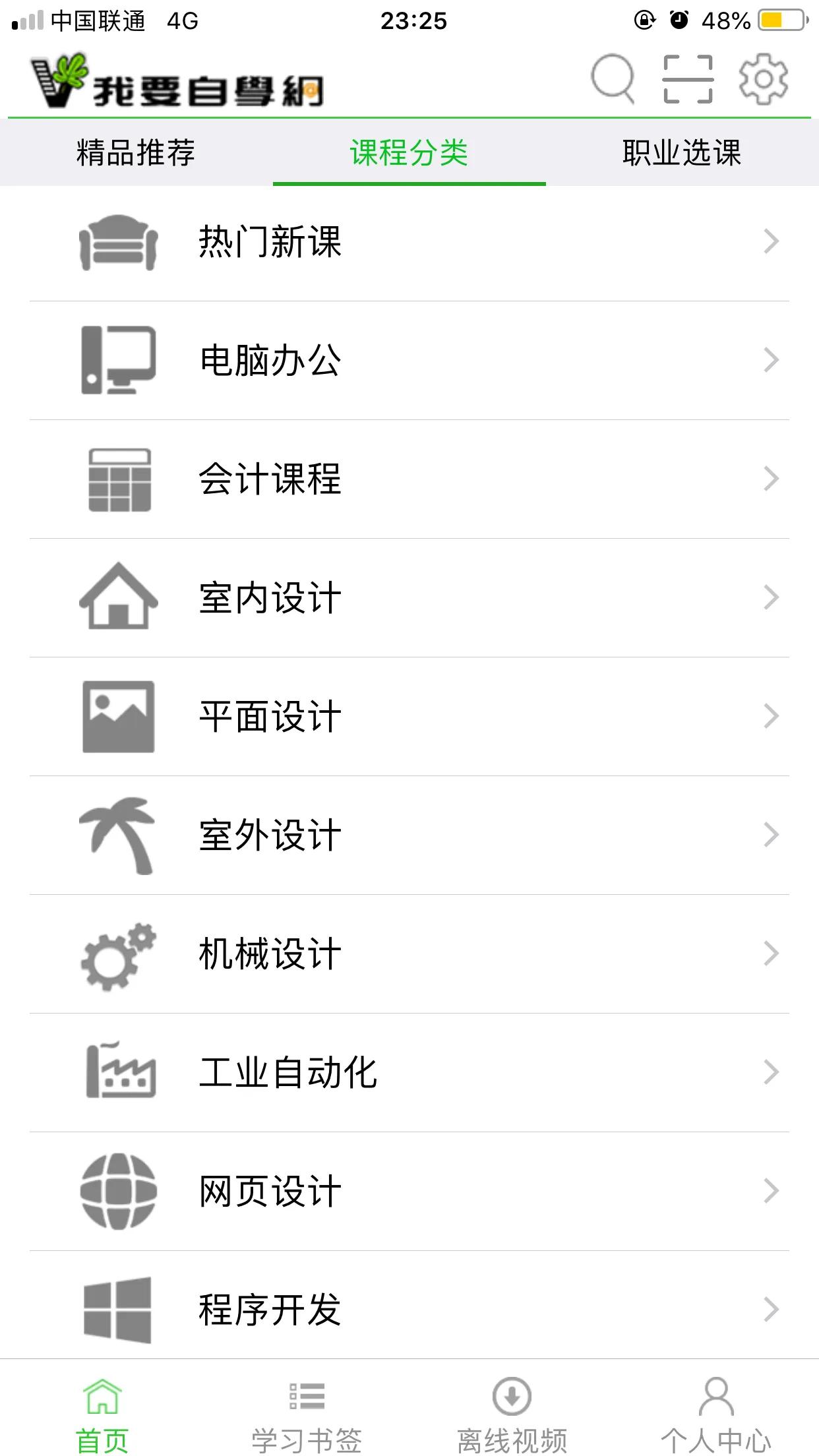This screenshot has height=1456, width=819.
Task: Tap the globe icon beside 网页设计
Action: [117, 1190]
